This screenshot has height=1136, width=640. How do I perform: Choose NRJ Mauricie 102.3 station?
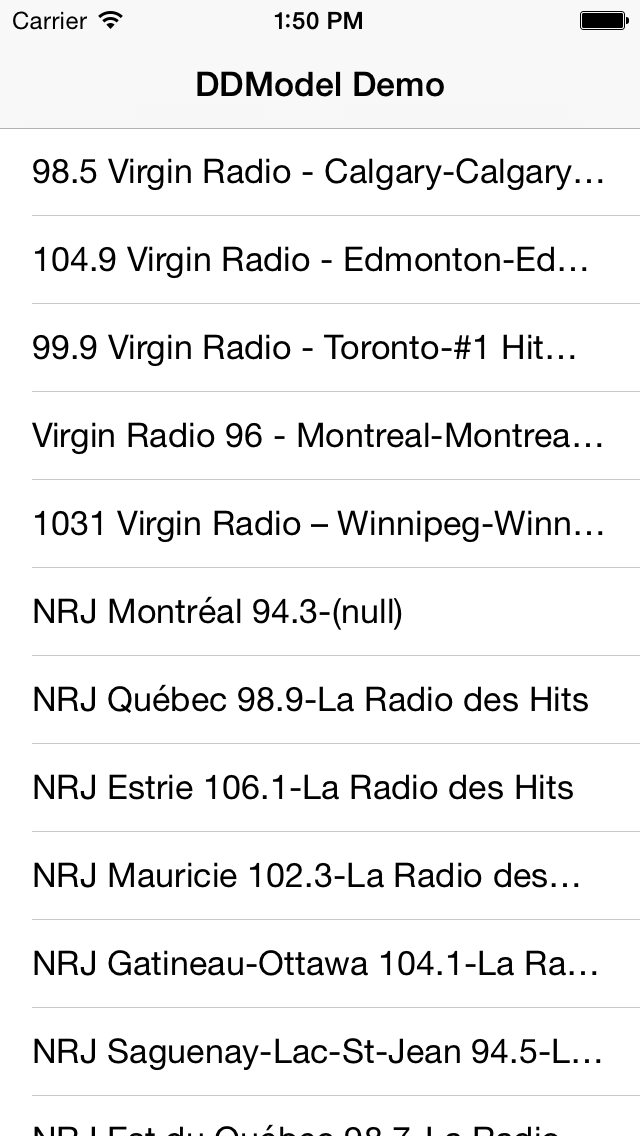307,876
